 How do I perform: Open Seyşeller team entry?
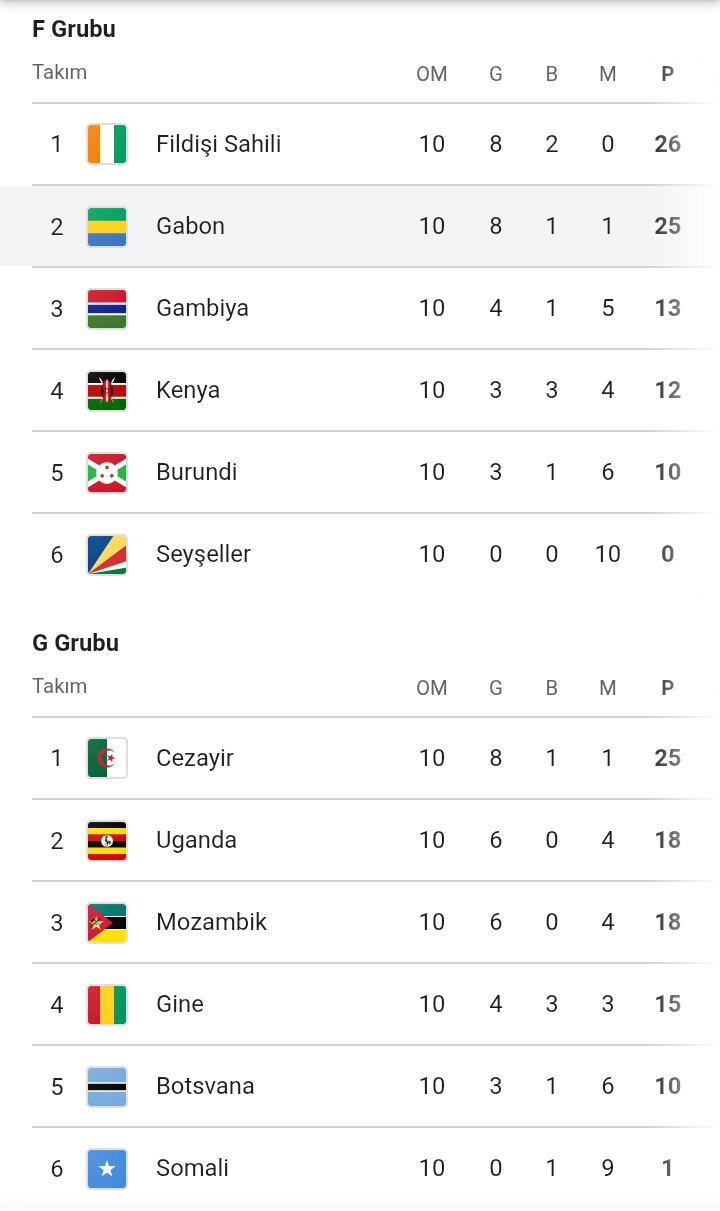203,554
